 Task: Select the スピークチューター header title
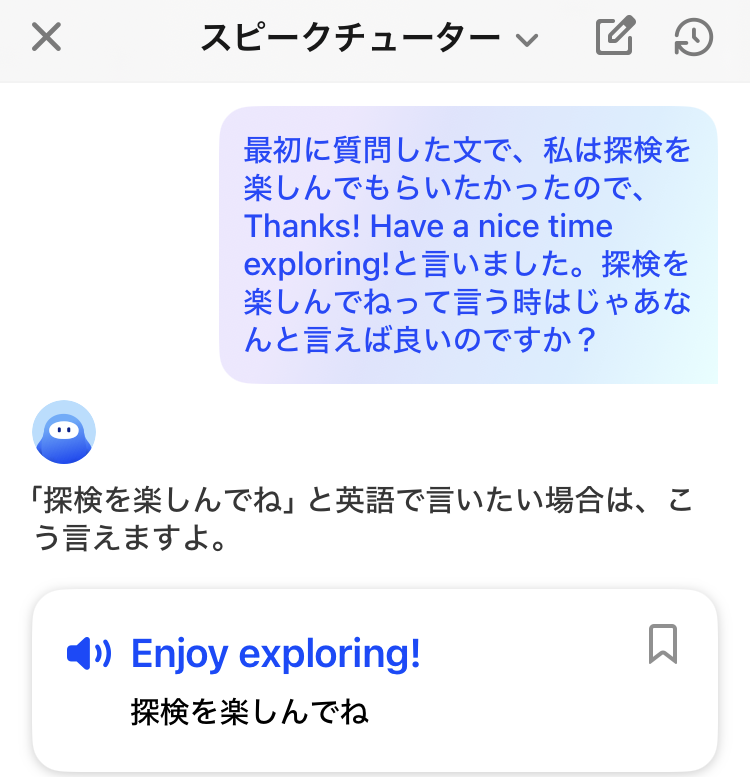(350, 36)
